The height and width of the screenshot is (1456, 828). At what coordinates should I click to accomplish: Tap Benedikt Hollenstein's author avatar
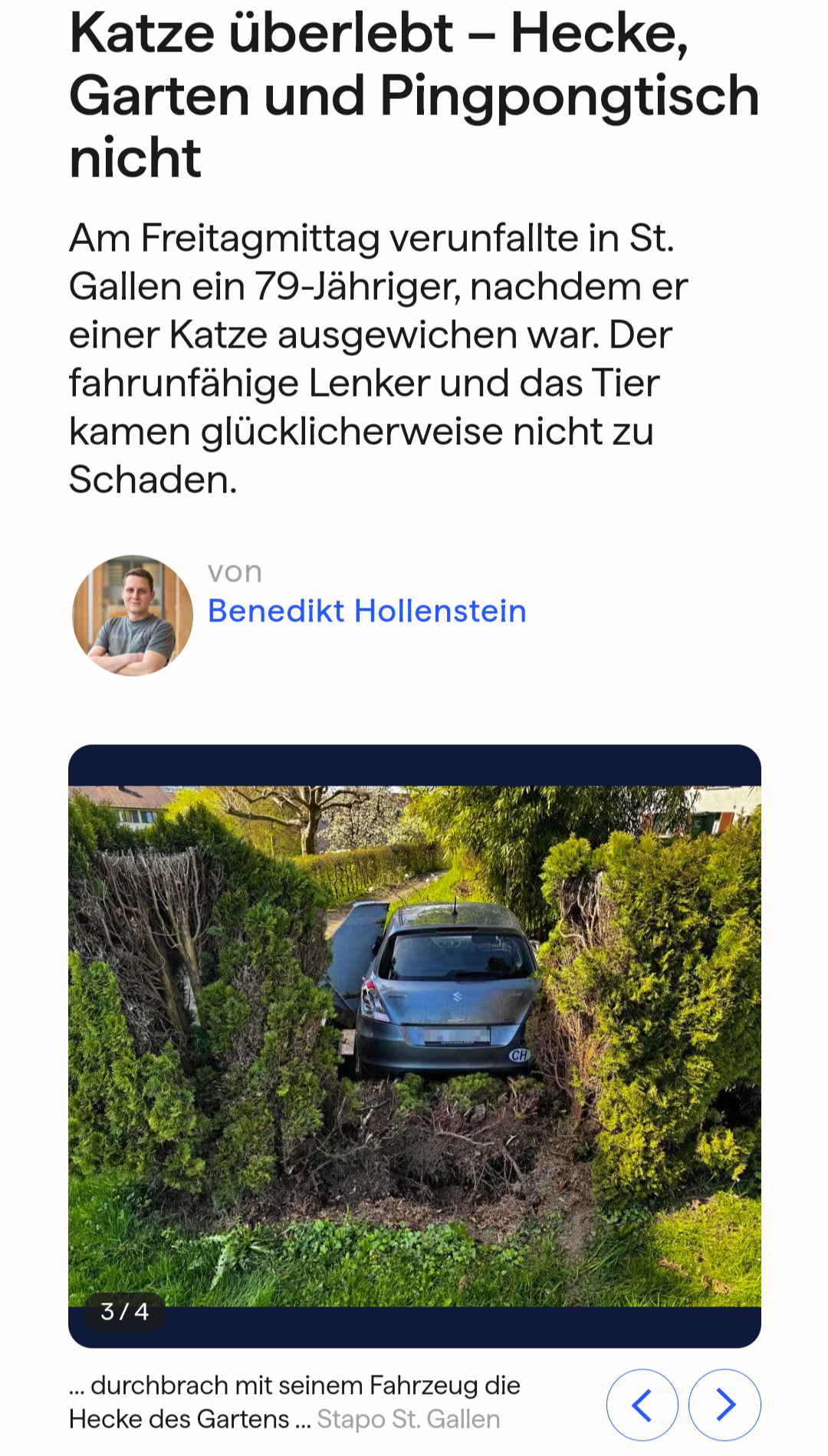133,615
